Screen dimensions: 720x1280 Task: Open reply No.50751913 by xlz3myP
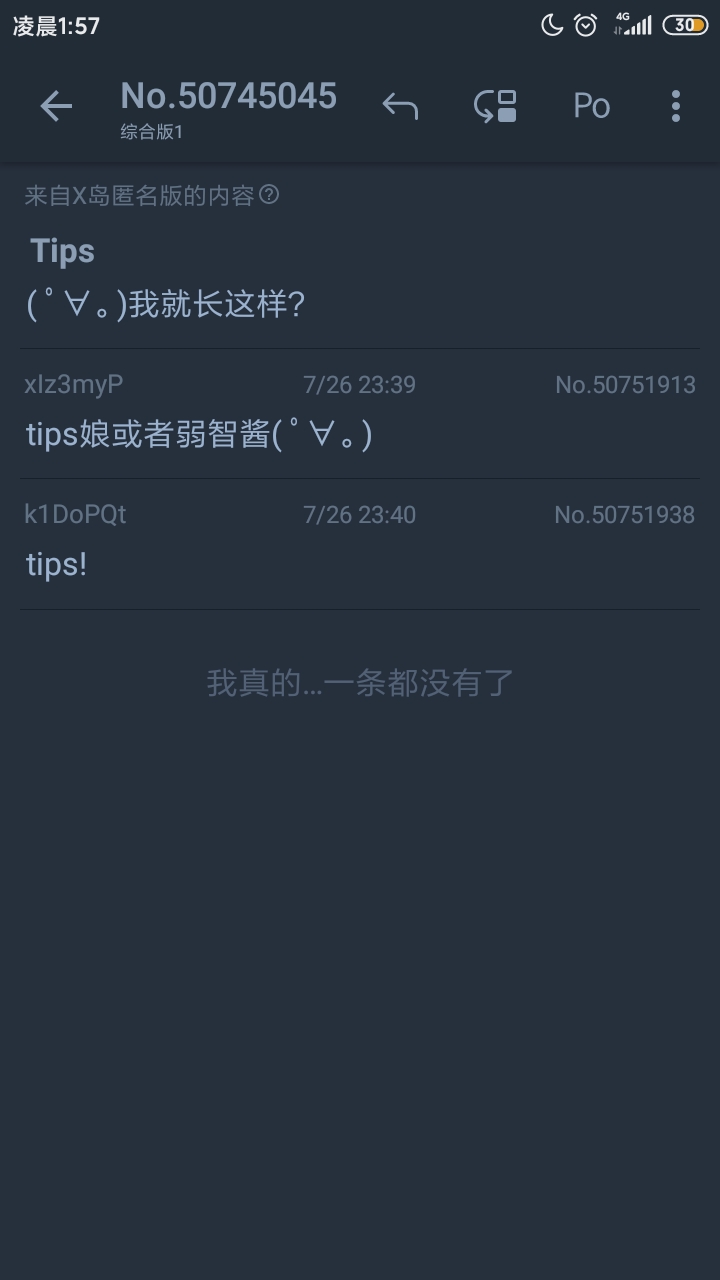tap(360, 414)
